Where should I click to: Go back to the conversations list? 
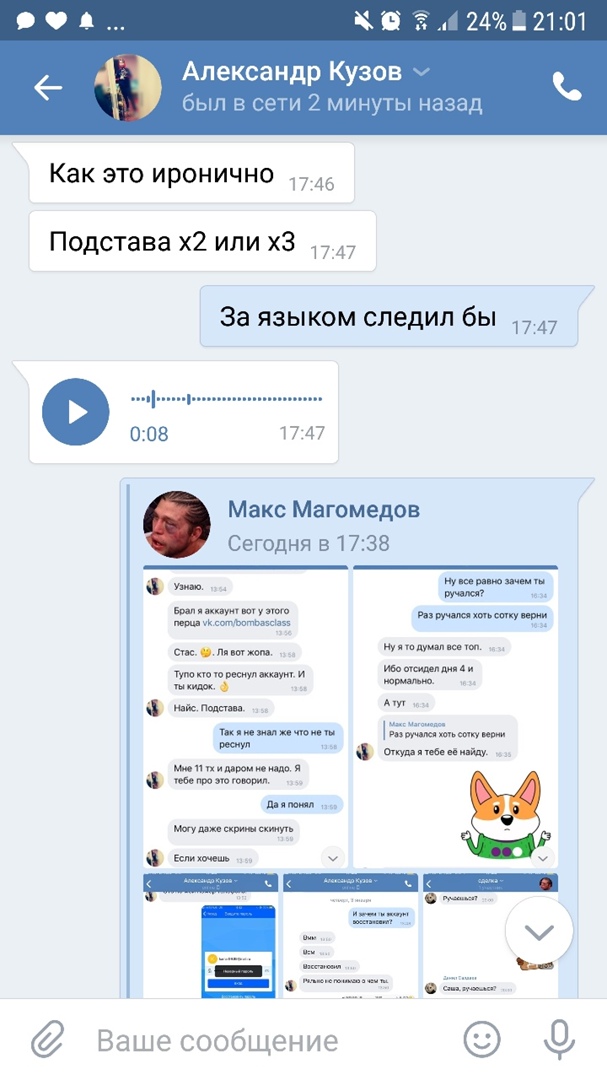pyautogui.click(x=48, y=88)
